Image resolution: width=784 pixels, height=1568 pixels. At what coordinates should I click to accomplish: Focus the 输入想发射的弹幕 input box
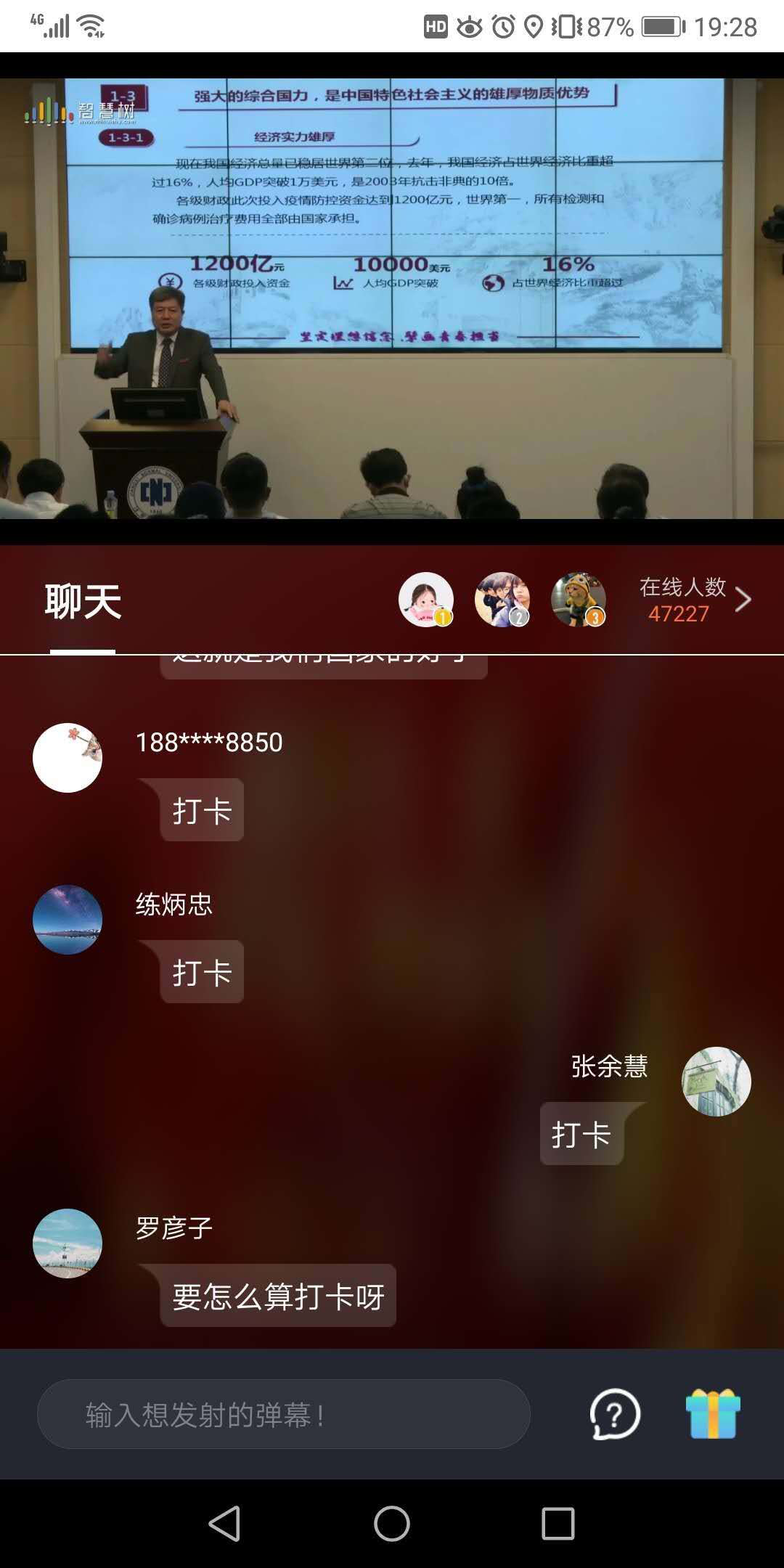coord(283,1414)
